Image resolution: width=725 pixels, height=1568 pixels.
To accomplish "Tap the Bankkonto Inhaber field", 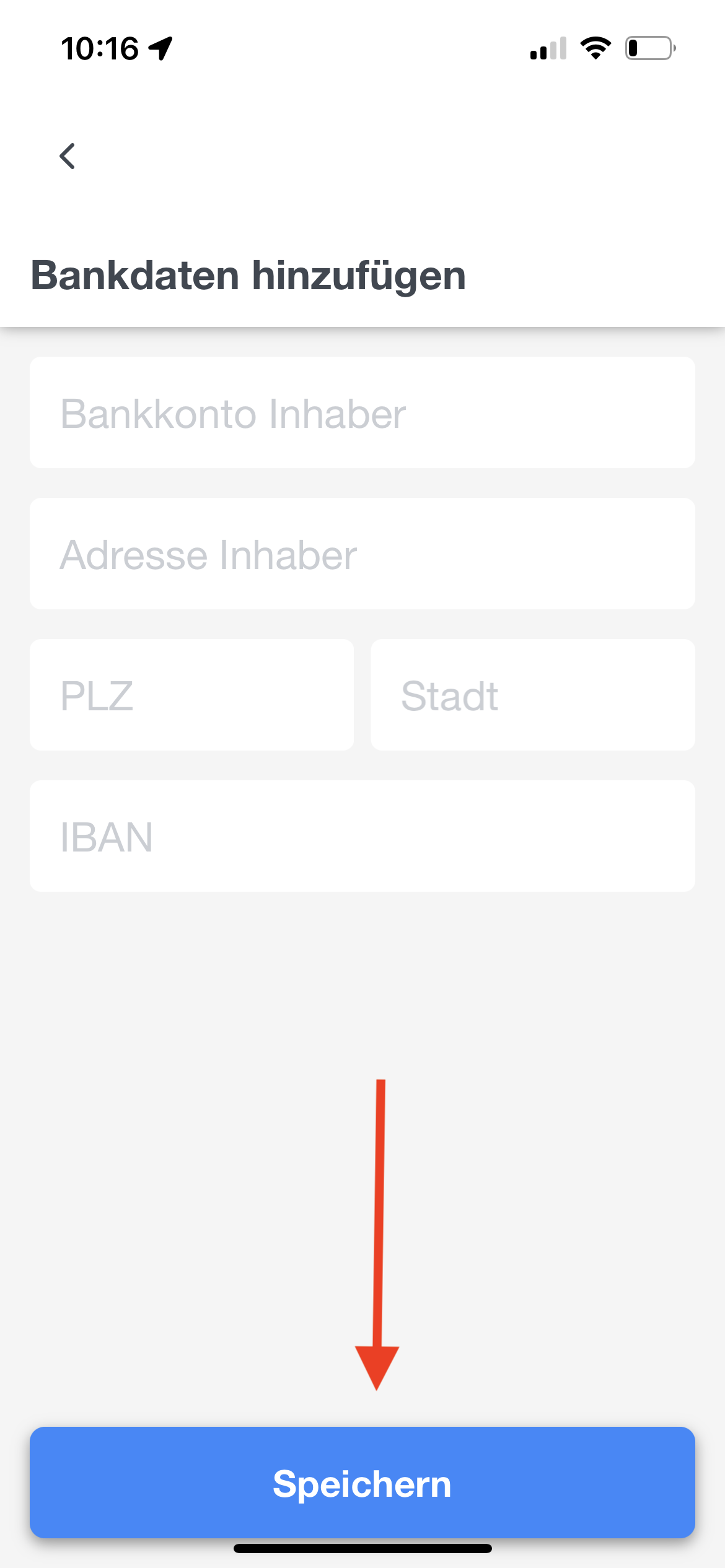I will [x=362, y=412].
